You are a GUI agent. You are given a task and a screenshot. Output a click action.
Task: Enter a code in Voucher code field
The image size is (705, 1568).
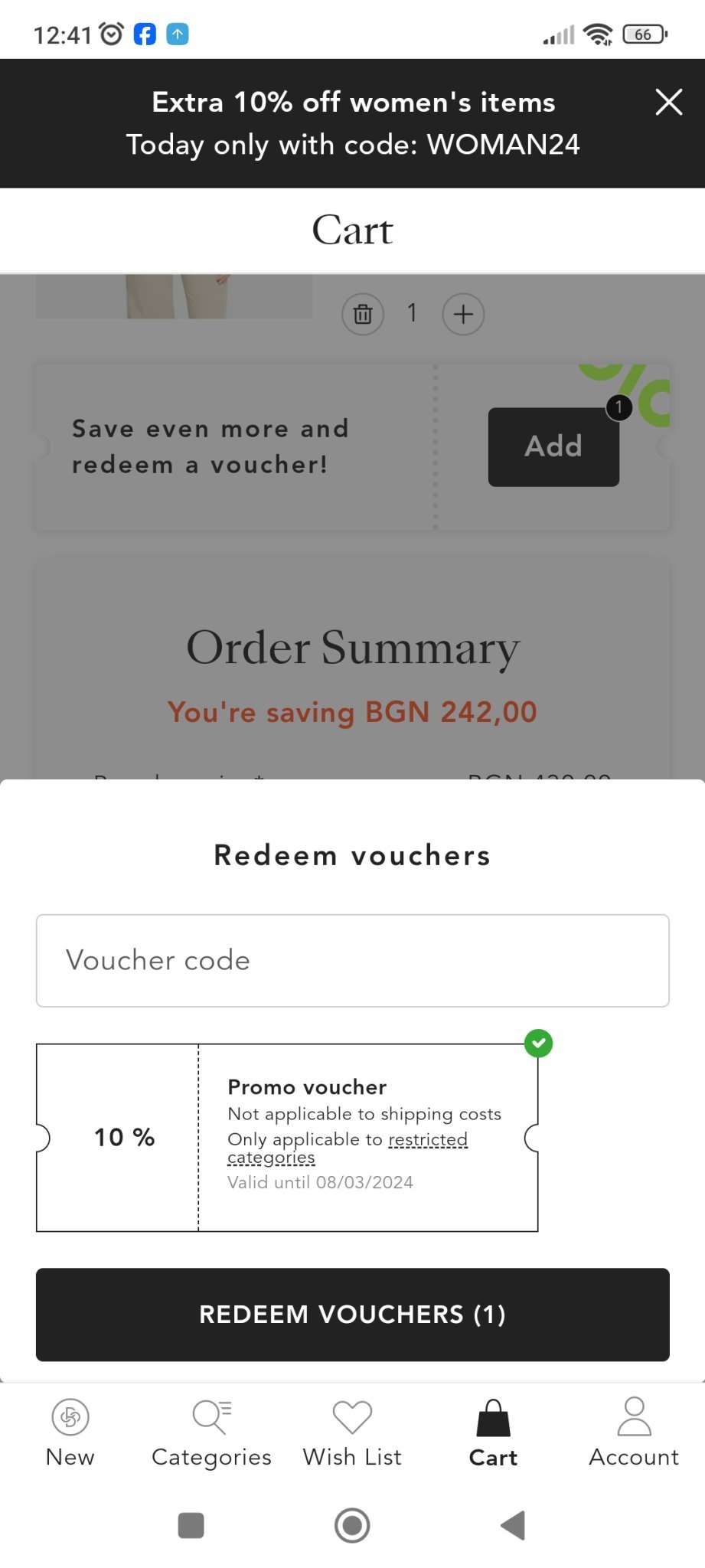tap(352, 960)
